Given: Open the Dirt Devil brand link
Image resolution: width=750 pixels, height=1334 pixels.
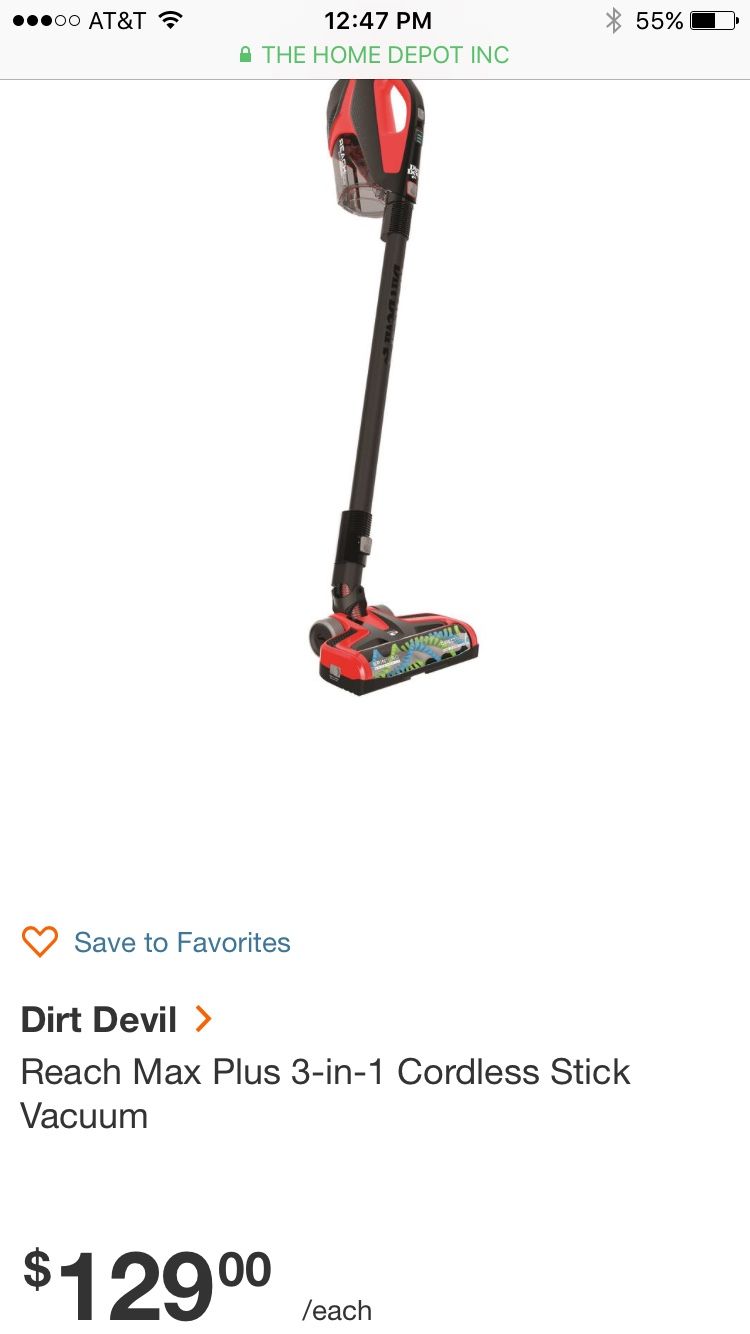Looking at the screenshot, I should (x=117, y=1020).
